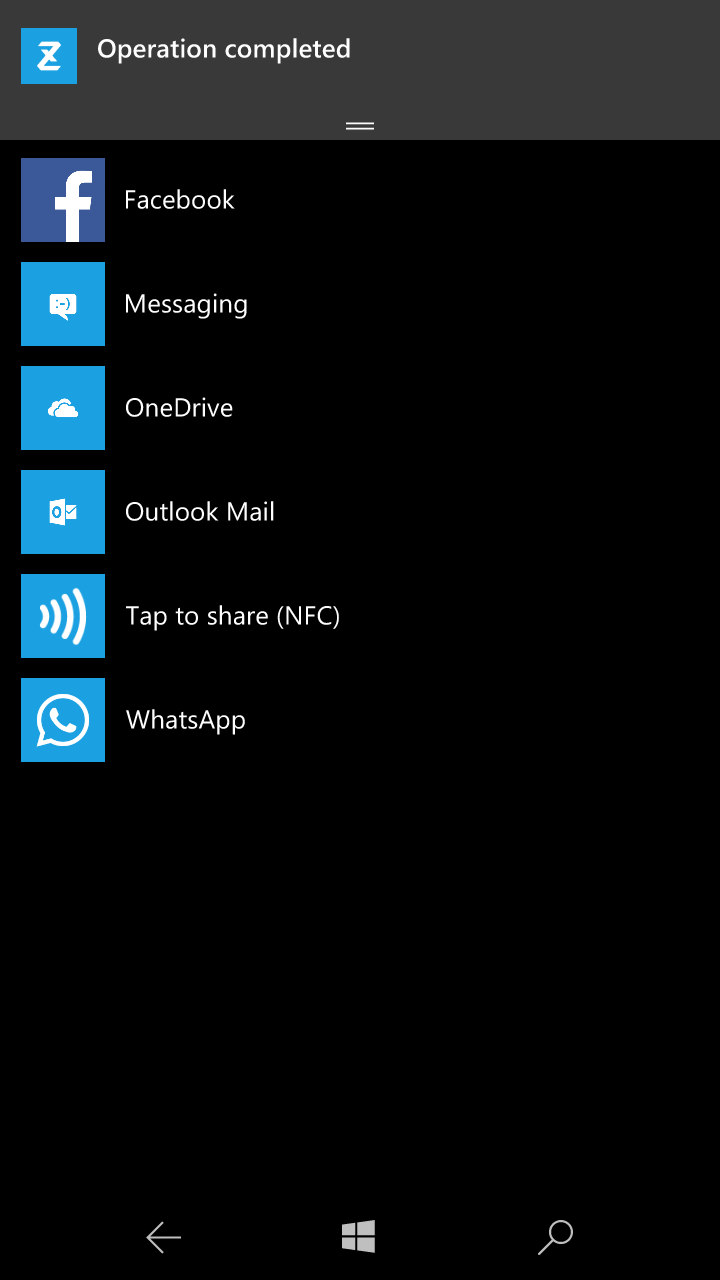Image resolution: width=720 pixels, height=1280 pixels.
Task: Select Tap to share (NFC)
Action: (360, 616)
